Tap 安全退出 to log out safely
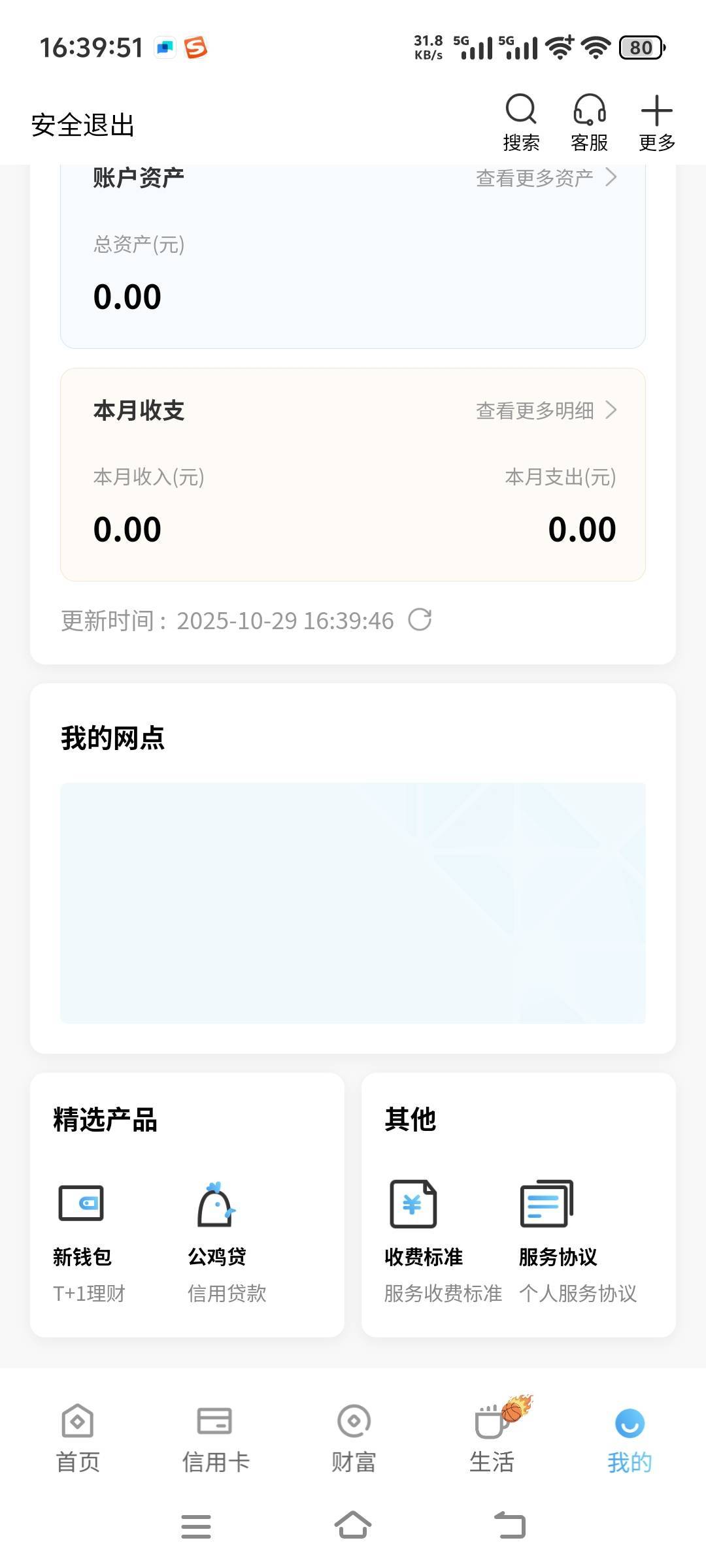The width and height of the screenshot is (706, 1568). (x=83, y=125)
